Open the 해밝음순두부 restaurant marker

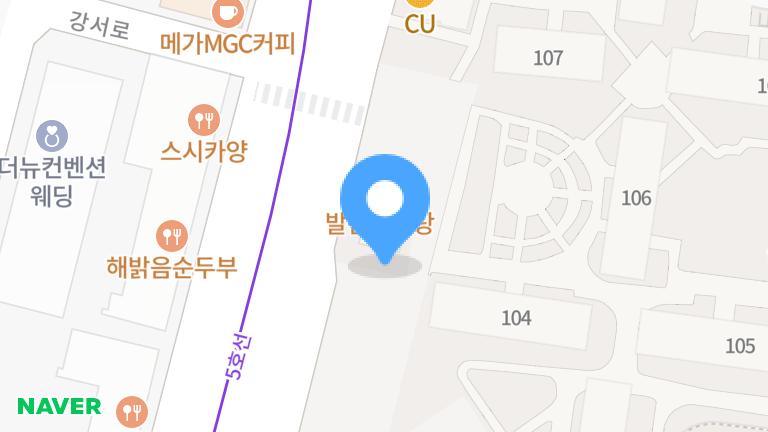click(172, 236)
